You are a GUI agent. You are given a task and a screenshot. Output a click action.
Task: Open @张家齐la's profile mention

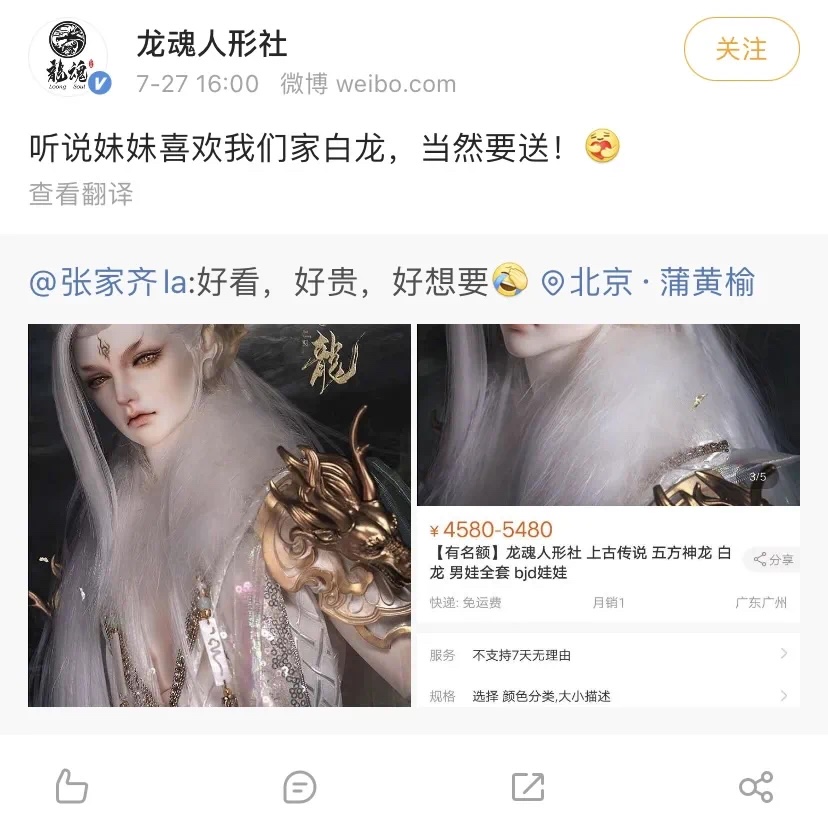110,282
